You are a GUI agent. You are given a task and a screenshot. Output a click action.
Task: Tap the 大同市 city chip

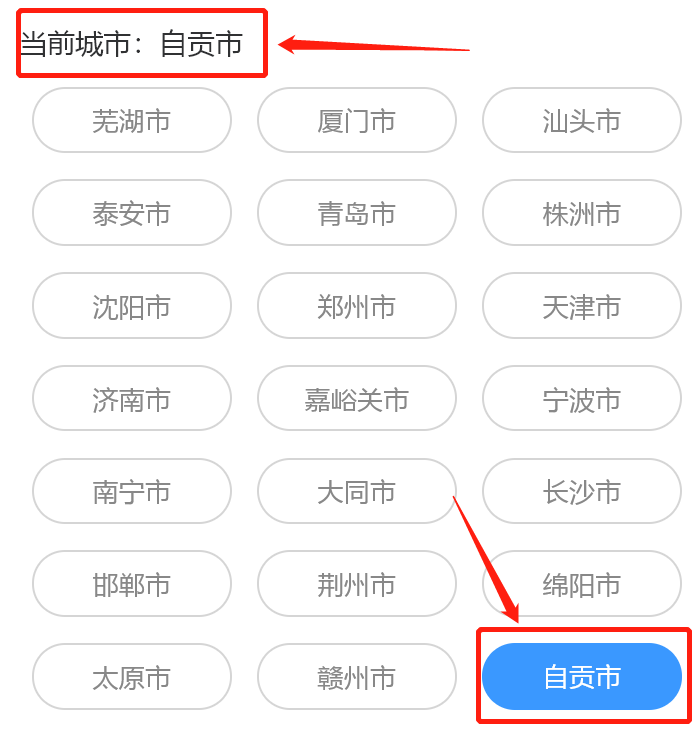pyautogui.click(x=357, y=491)
